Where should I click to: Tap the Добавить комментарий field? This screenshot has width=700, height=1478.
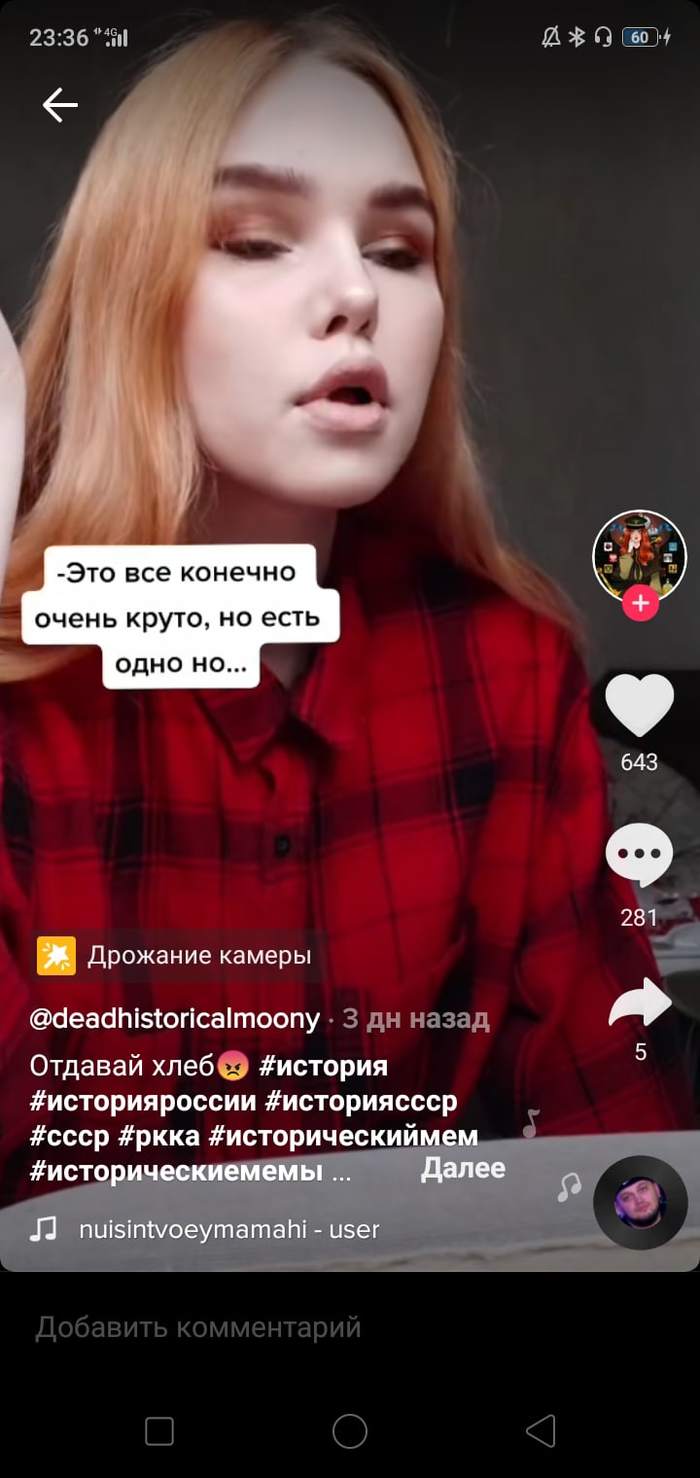point(198,1328)
